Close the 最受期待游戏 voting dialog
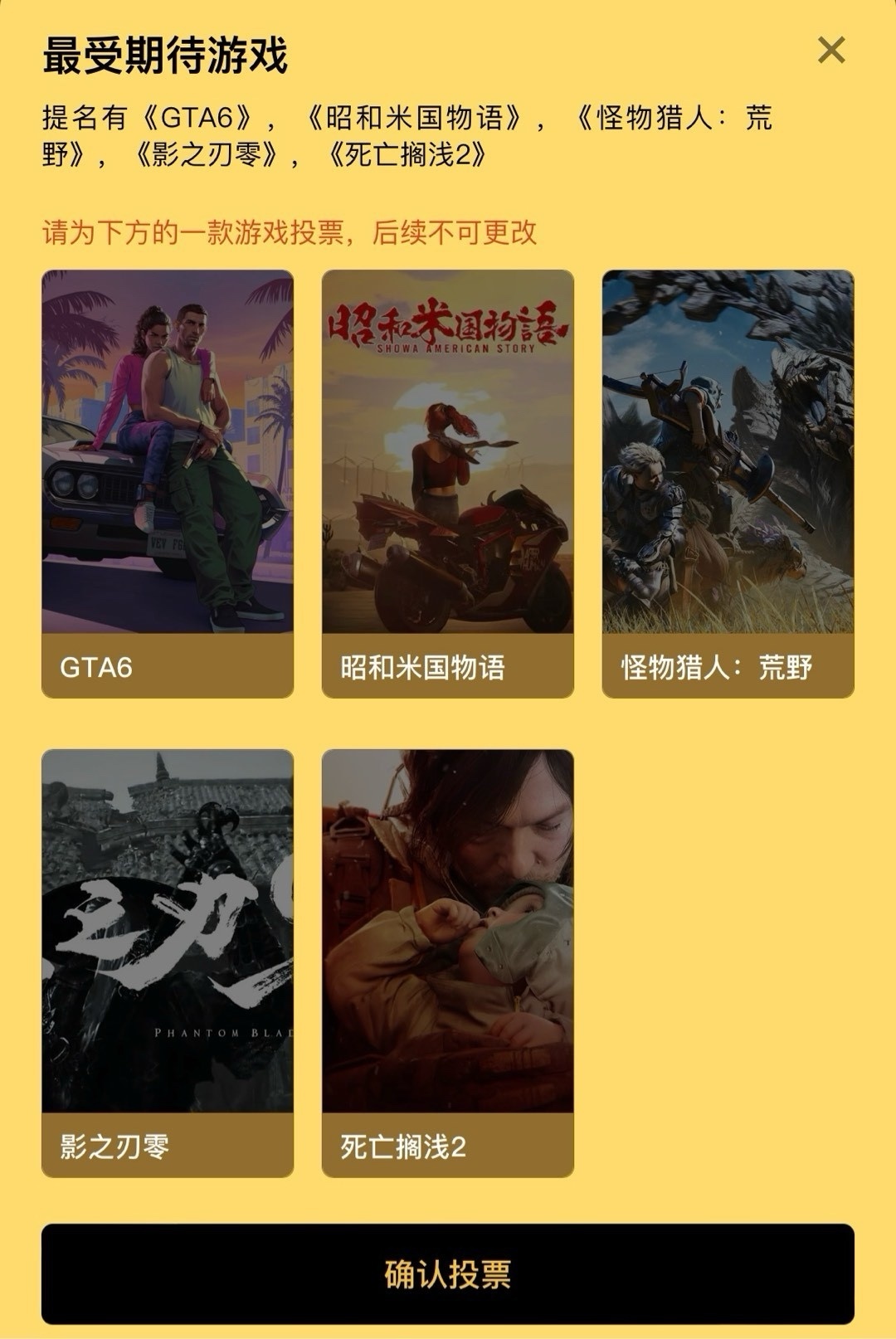Image resolution: width=896 pixels, height=1339 pixels. [830, 51]
